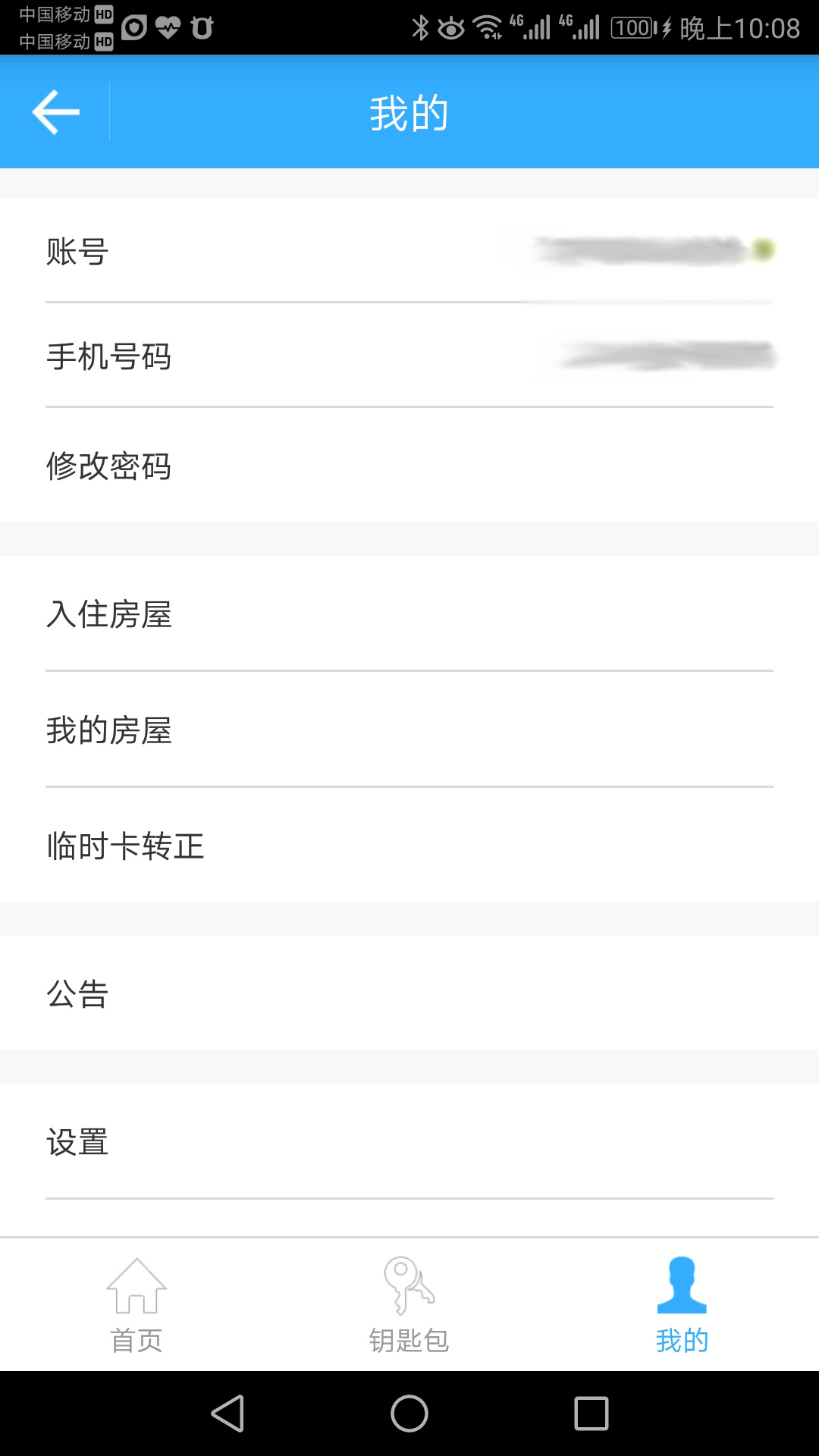Viewport: 819px width, 1456px height.
Task: Select 临时卡转正 option
Action: pyautogui.click(x=409, y=845)
